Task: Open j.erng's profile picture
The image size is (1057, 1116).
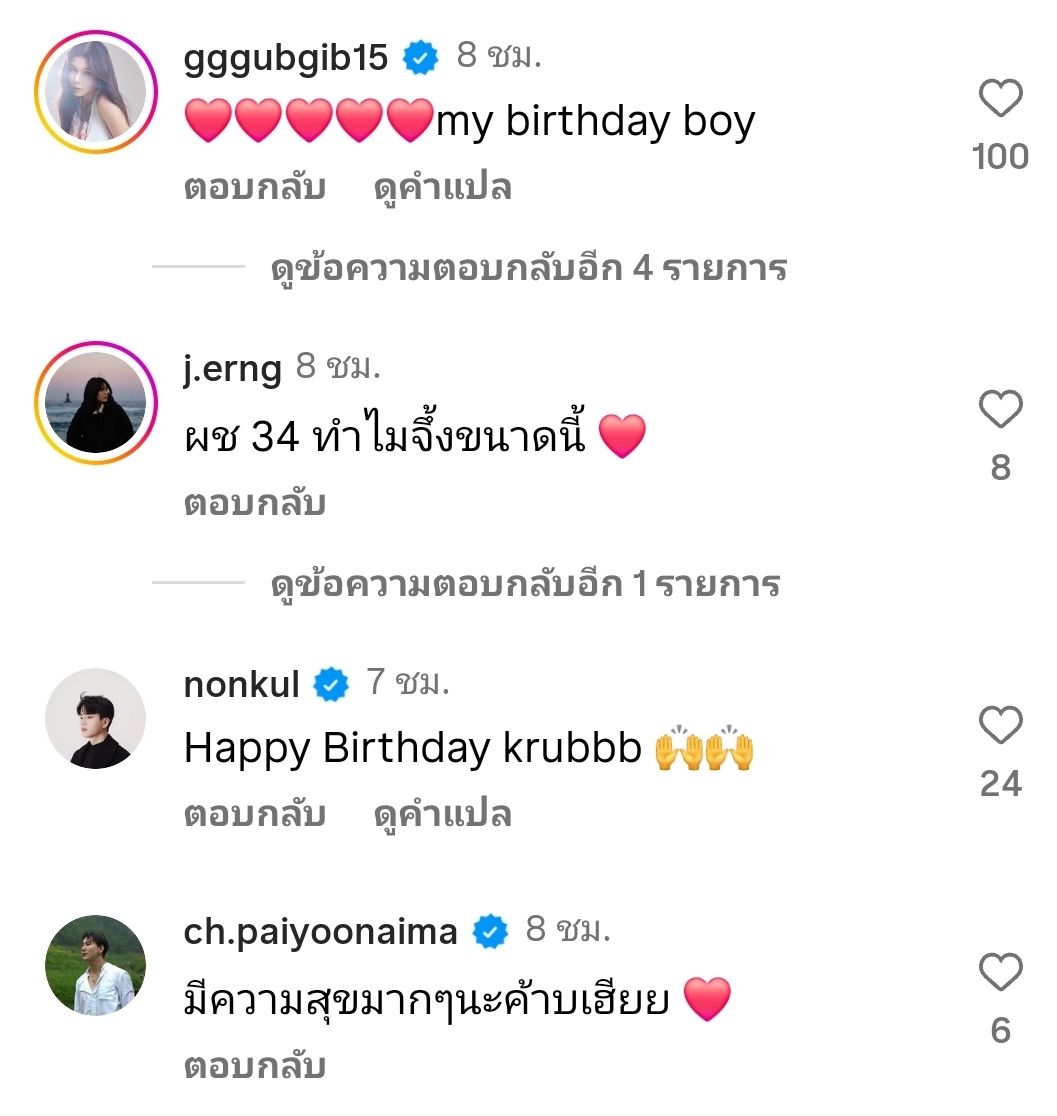Action: click(96, 403)
